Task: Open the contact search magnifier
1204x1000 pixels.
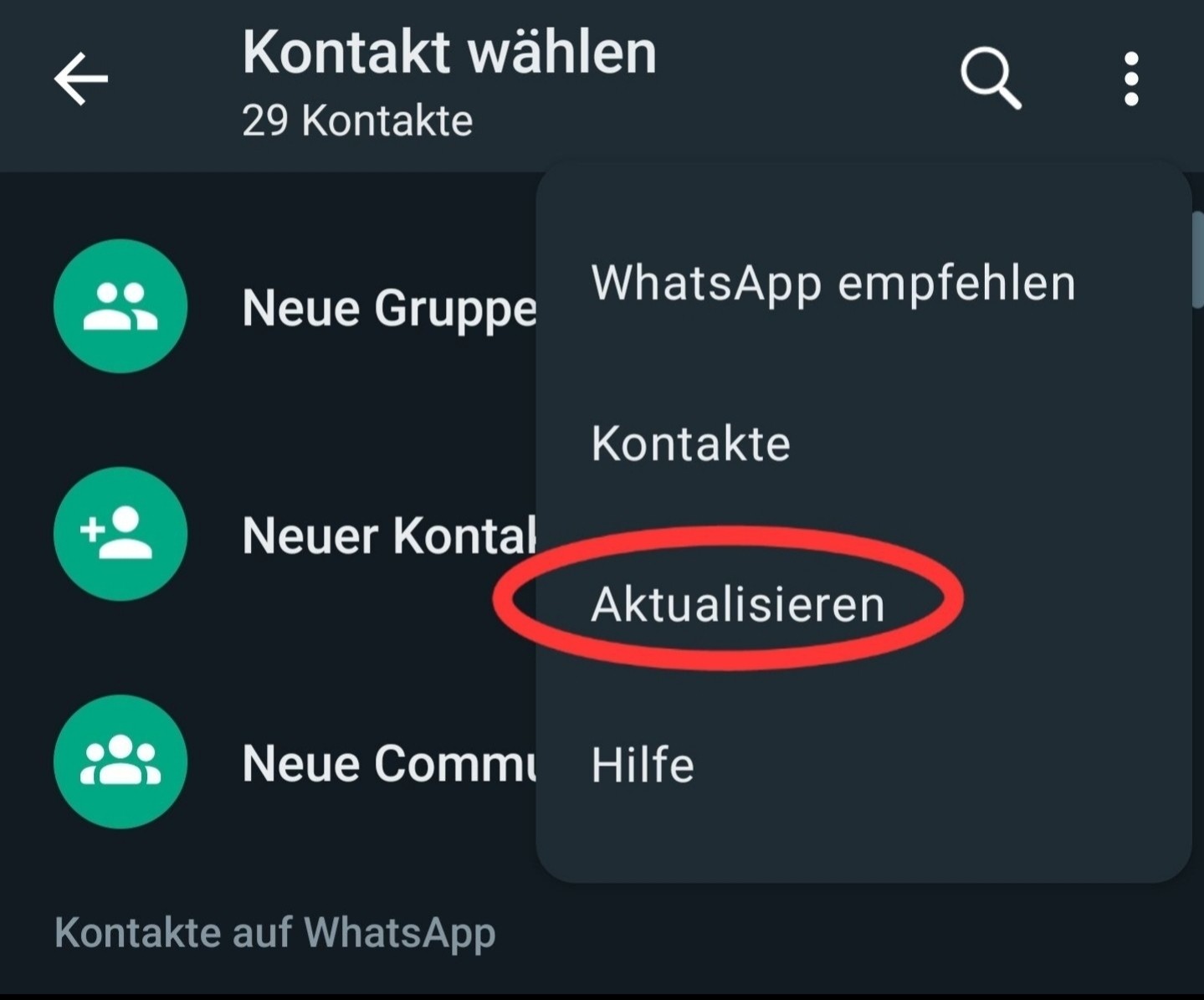Action: click(x=991, y=79)
